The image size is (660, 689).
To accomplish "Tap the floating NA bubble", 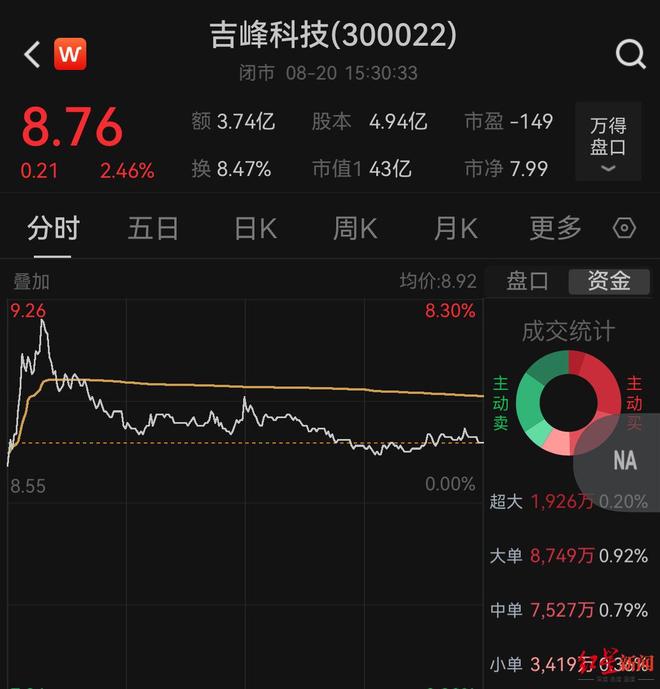I will 624,460.
